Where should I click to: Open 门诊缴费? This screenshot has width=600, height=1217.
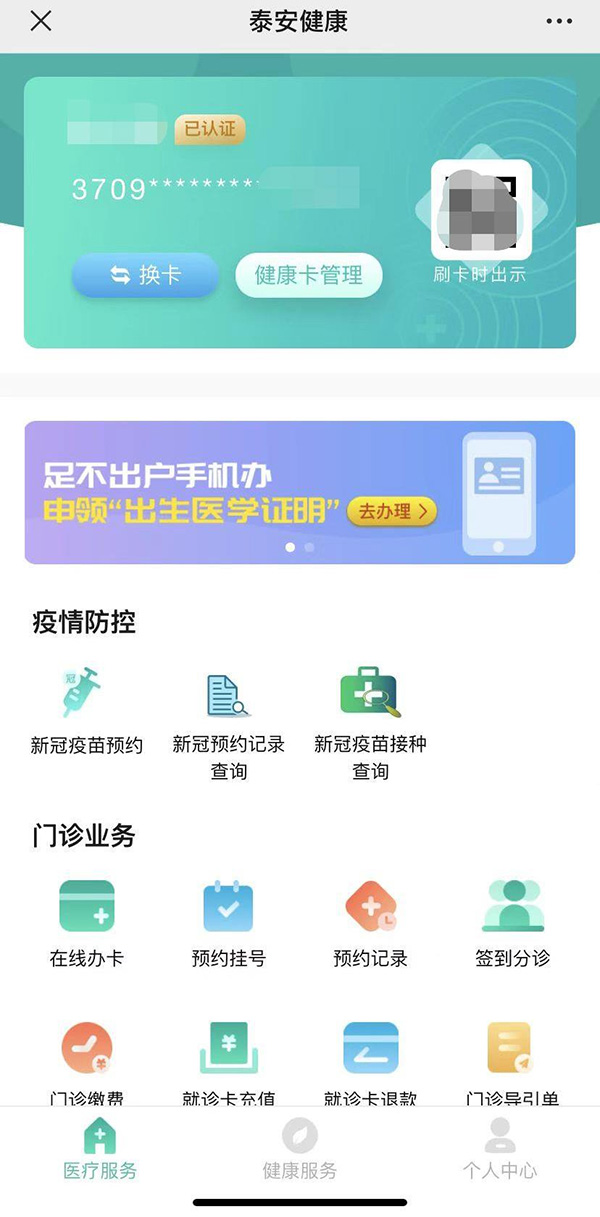pyautogui.click(x=87, y=1062)
